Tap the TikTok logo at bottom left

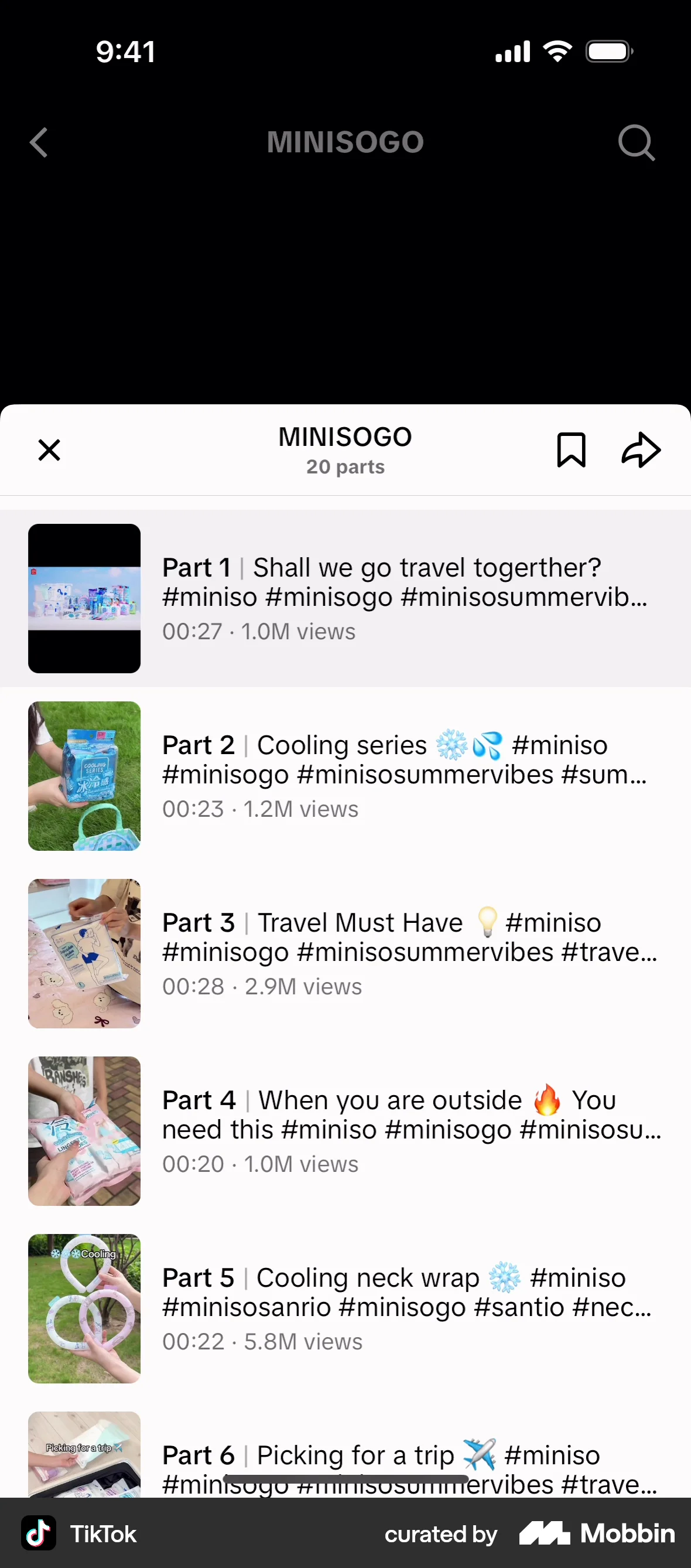38,1533
